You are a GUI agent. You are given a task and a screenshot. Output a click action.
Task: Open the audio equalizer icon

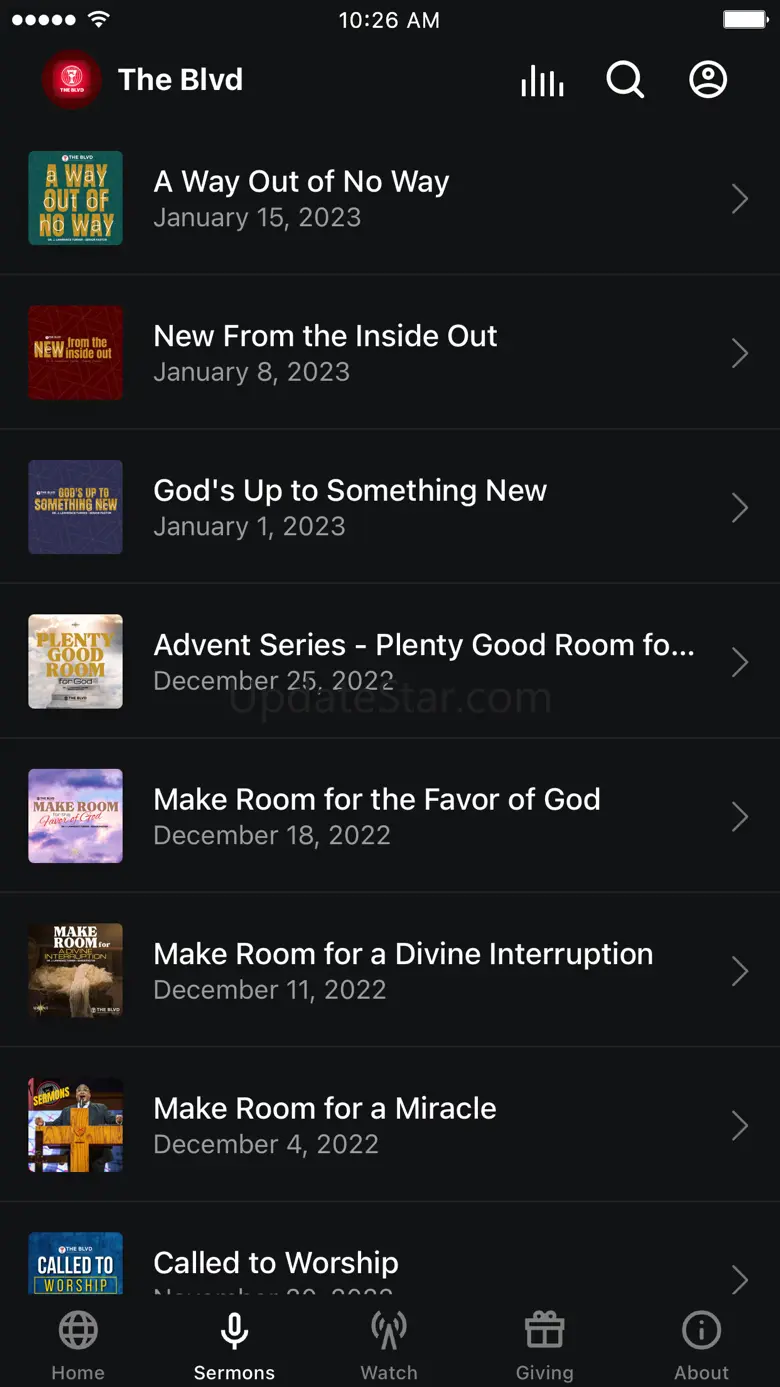(x=542, y=81)
